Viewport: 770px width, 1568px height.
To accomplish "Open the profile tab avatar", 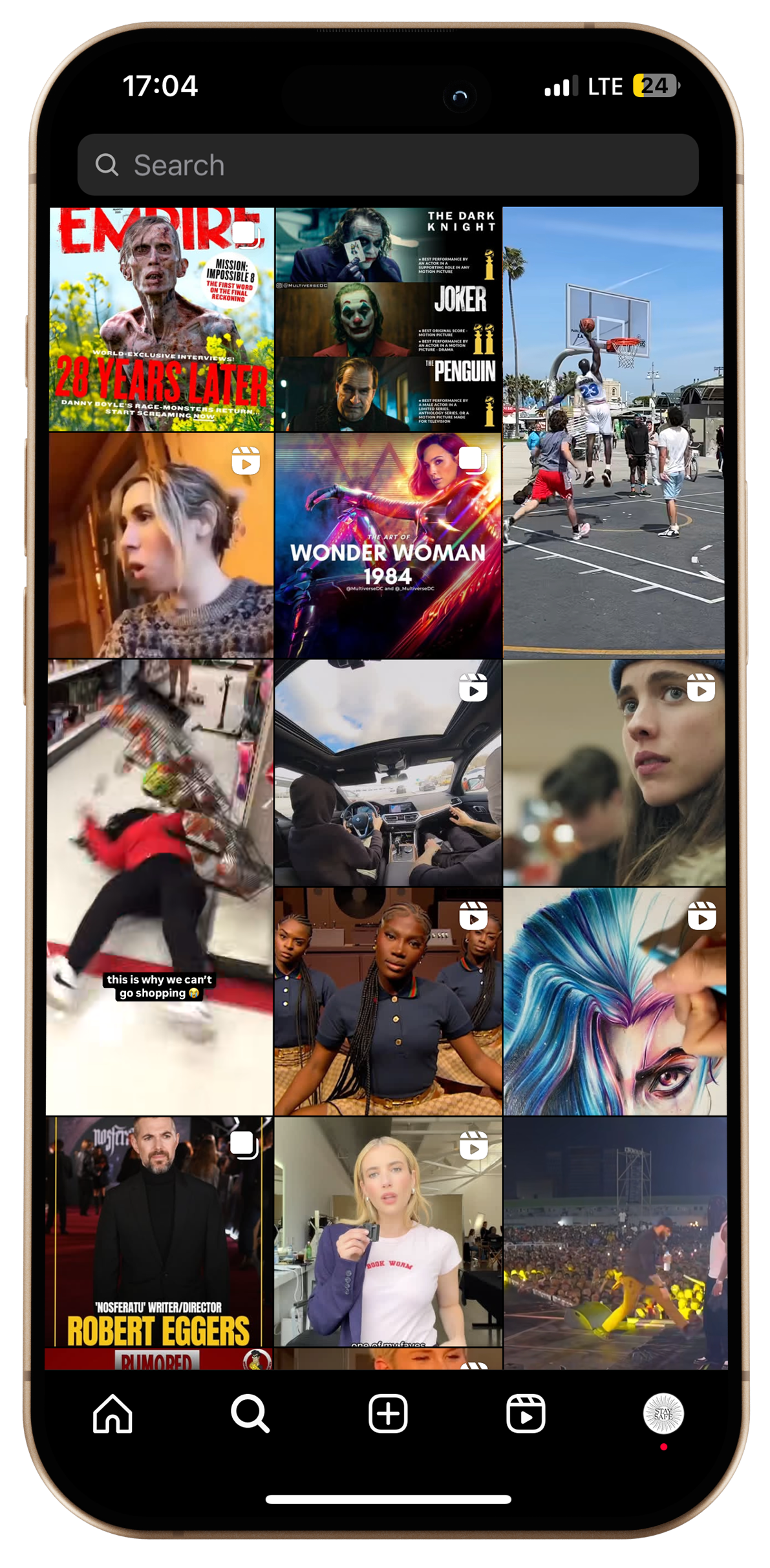I will (x=663, y=1414).
